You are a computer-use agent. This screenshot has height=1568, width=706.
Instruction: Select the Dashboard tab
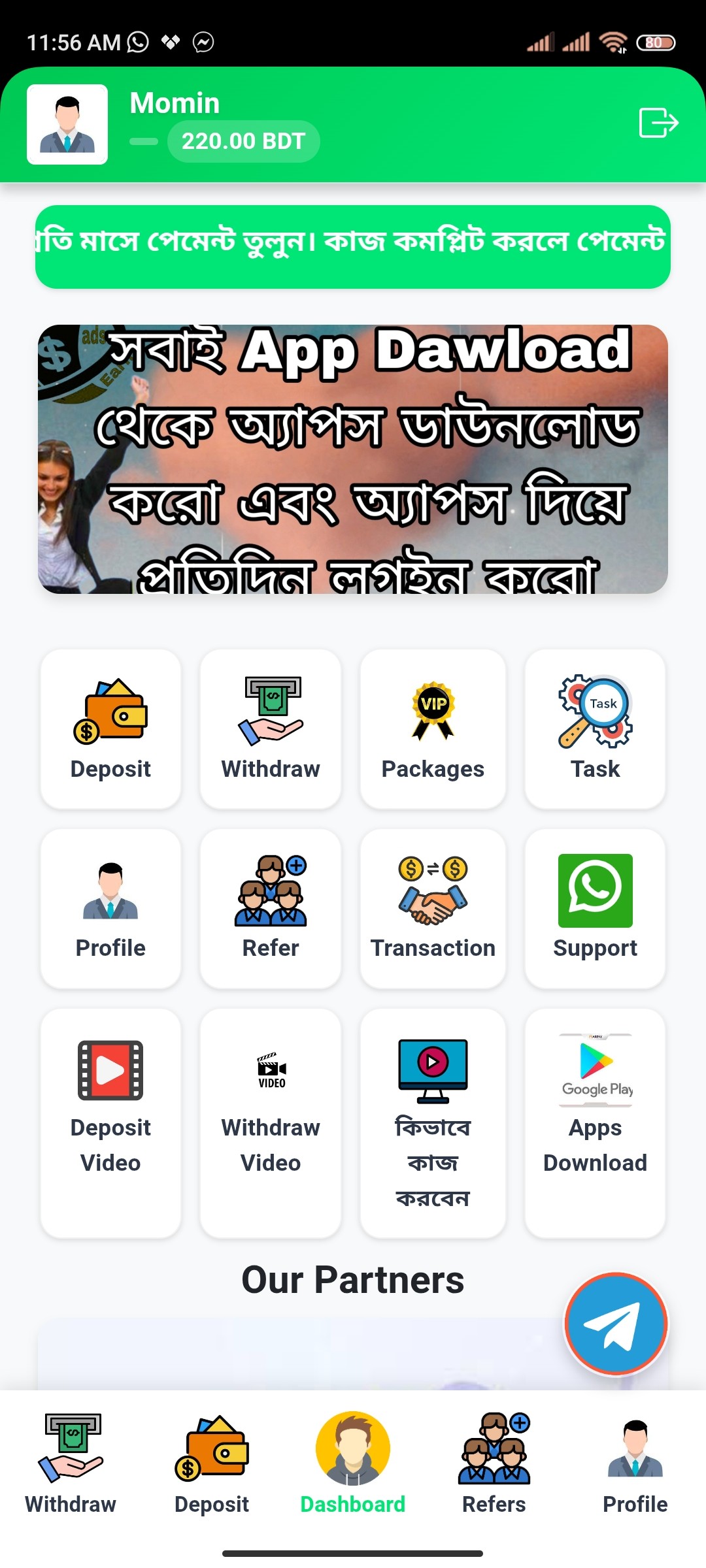[353, 1465]
